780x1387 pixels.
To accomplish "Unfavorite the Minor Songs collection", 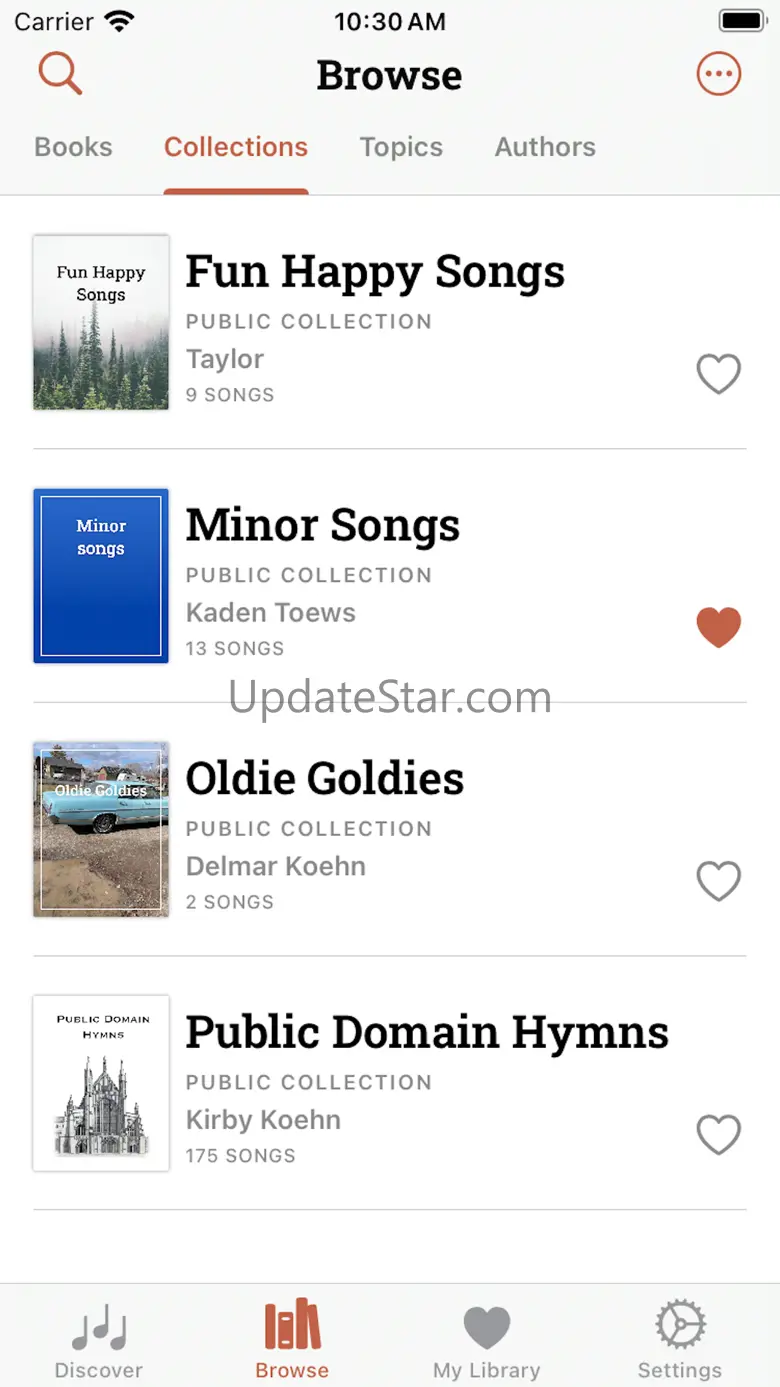I will (x=718, y=627).
